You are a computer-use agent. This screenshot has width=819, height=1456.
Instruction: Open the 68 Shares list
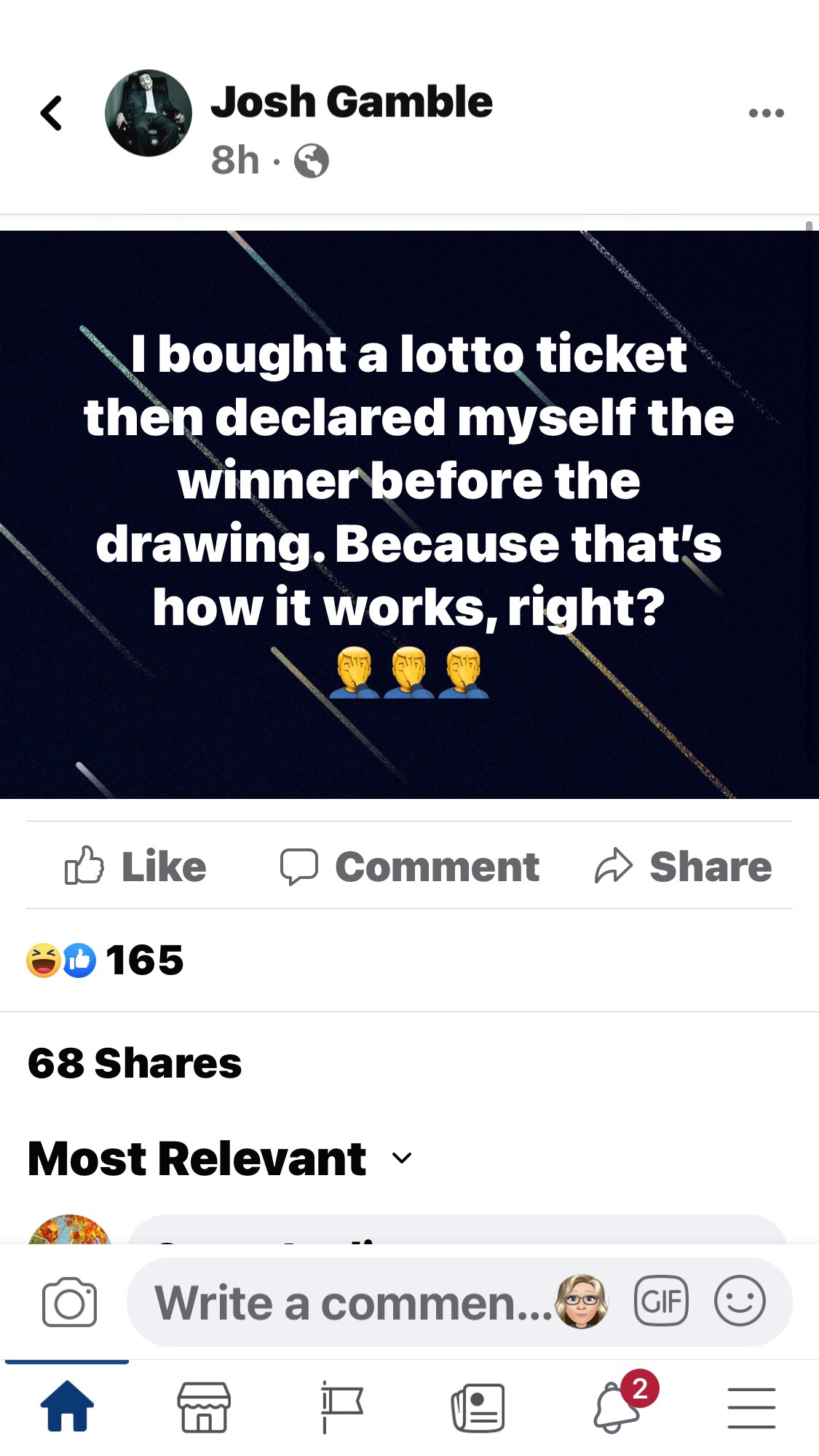coord(135,1063)
